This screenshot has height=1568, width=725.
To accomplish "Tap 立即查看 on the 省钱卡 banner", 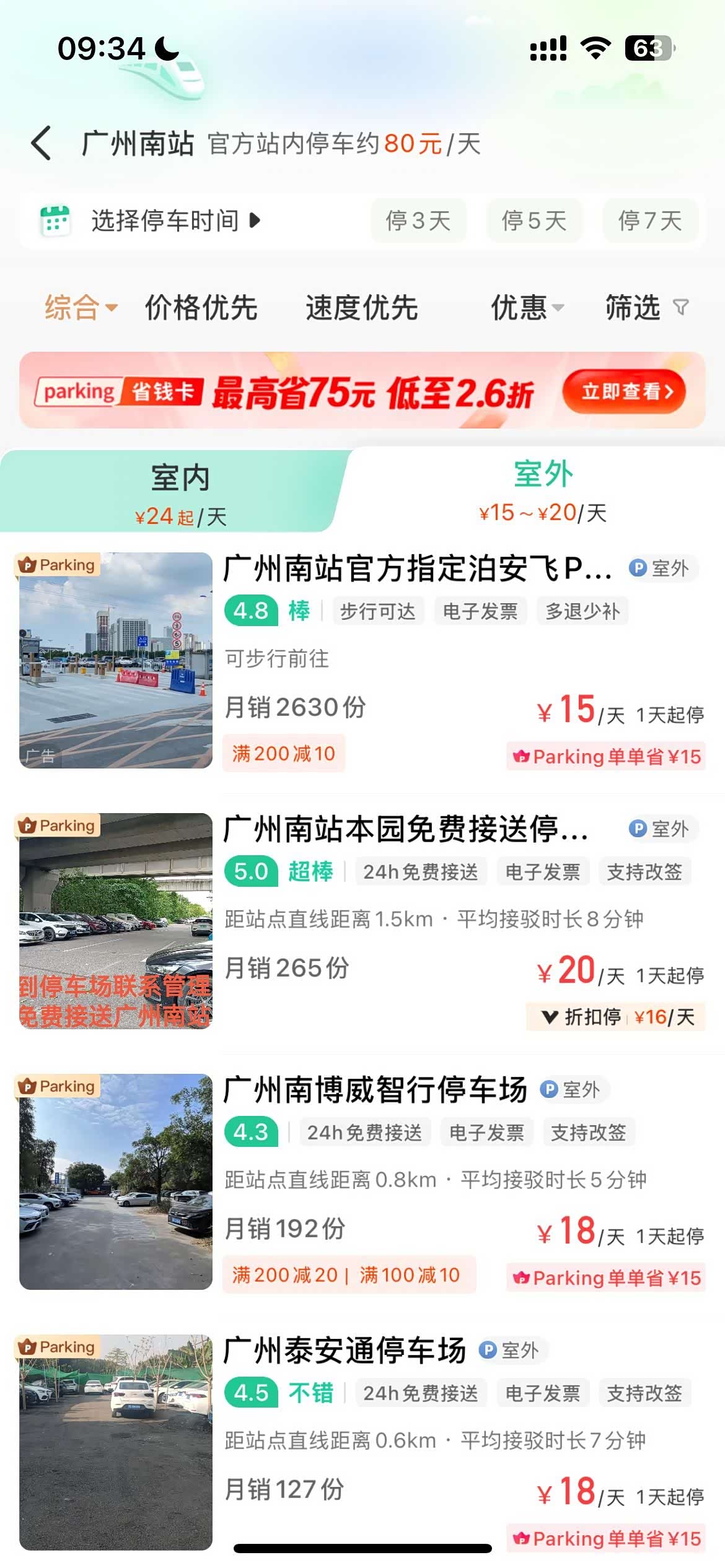I will coord(625,391).
